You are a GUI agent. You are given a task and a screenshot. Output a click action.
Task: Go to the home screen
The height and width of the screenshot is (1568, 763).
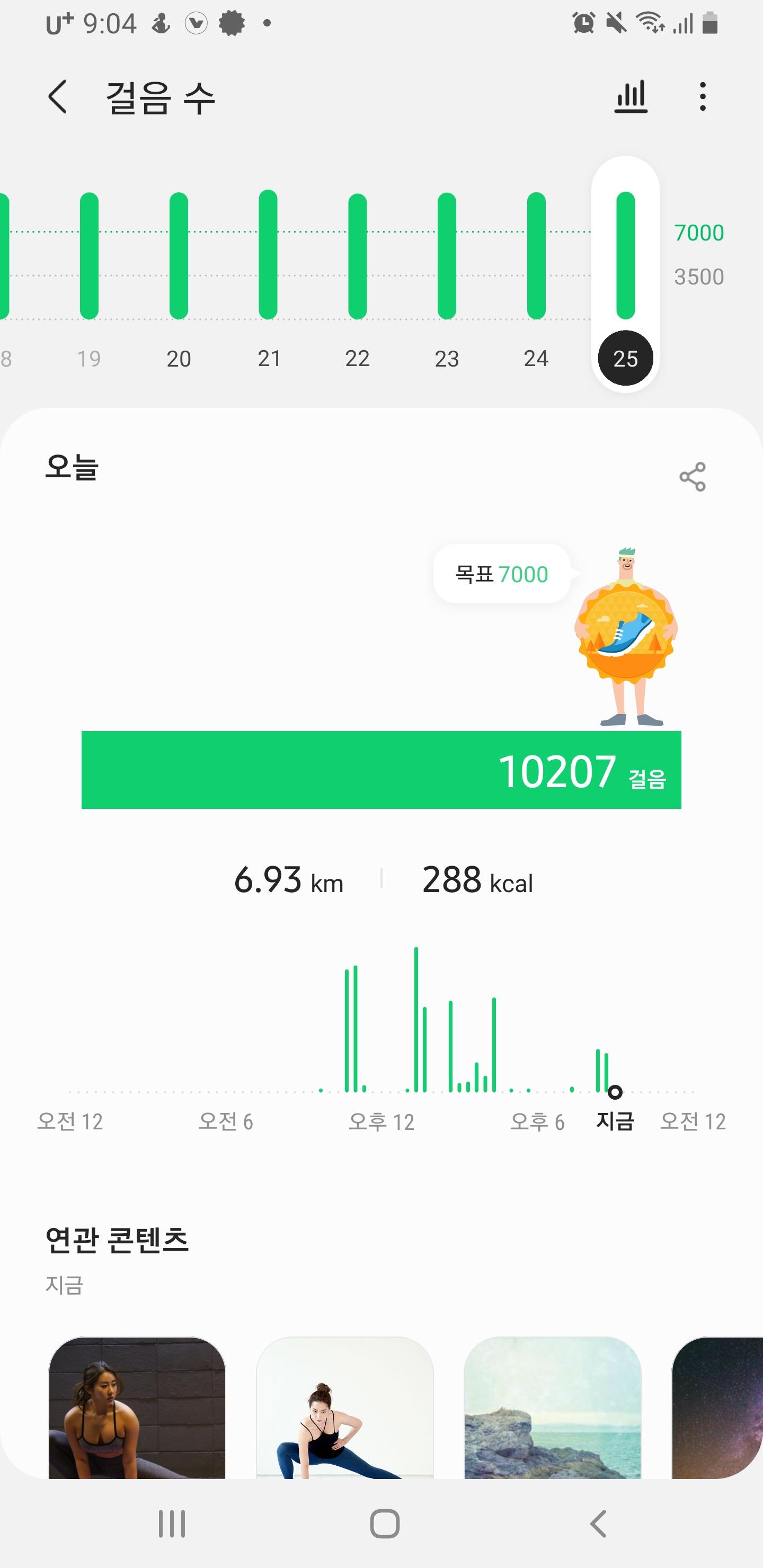pyautogui.click(x=385, y=1524)
